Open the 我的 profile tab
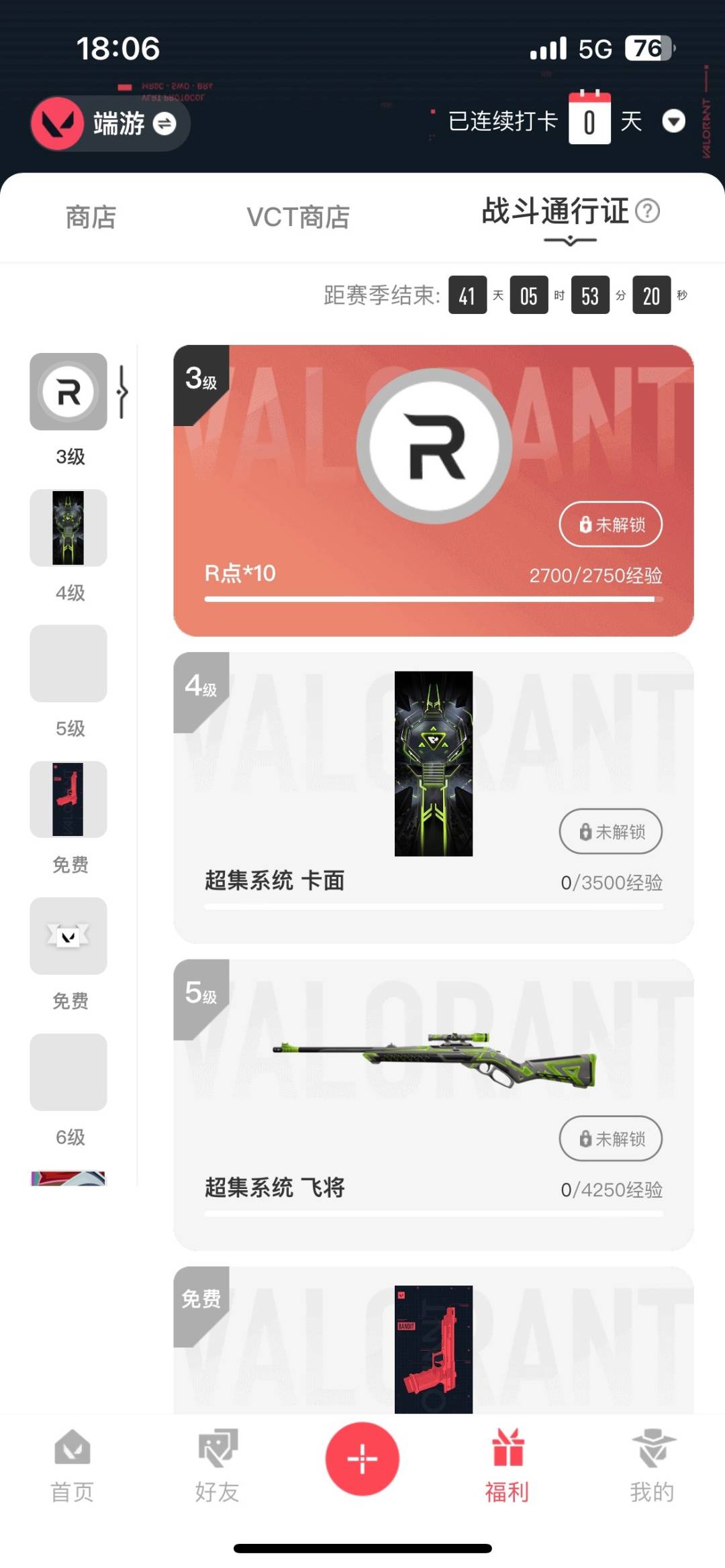Image resolution: width=725 pixels, height=1568 pixels. (x=652, y=1465)
